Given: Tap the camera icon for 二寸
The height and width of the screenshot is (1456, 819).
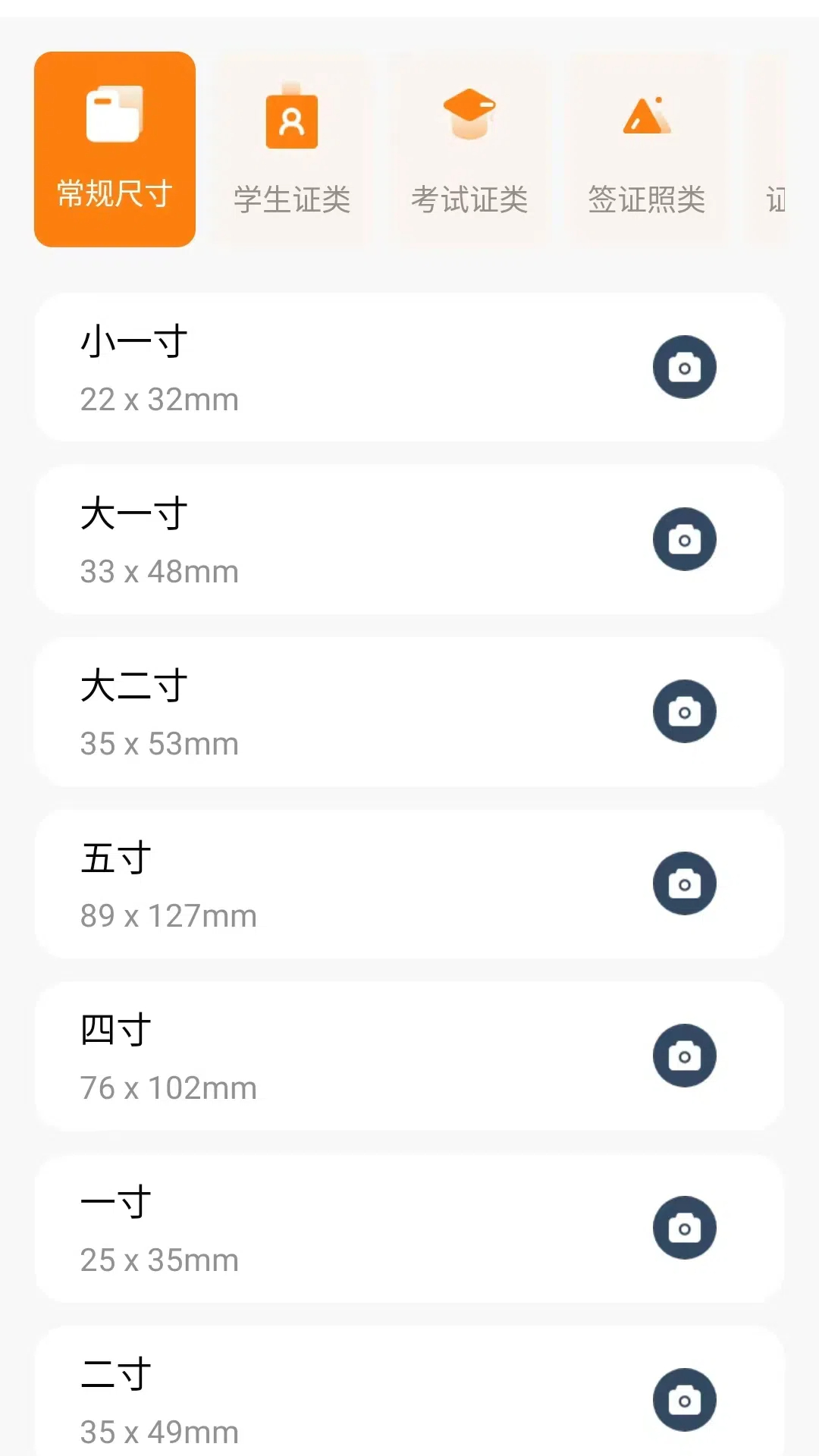Looking at the screenshot, I should 684,1400.
